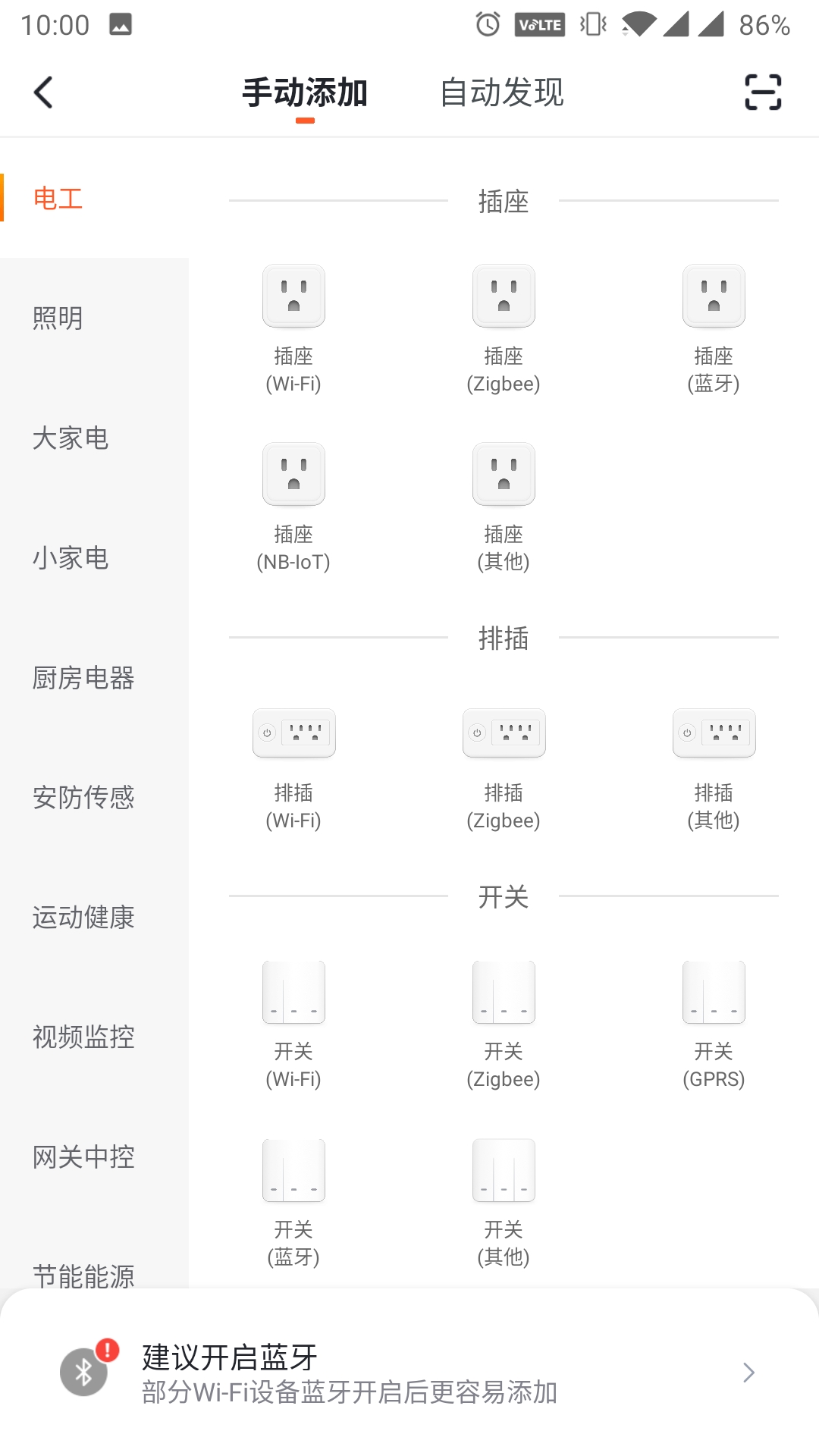Add a 排插 (Wi-Fi) power strip
The width and height of the screenshot is (819, 1456).
[293, 769]
